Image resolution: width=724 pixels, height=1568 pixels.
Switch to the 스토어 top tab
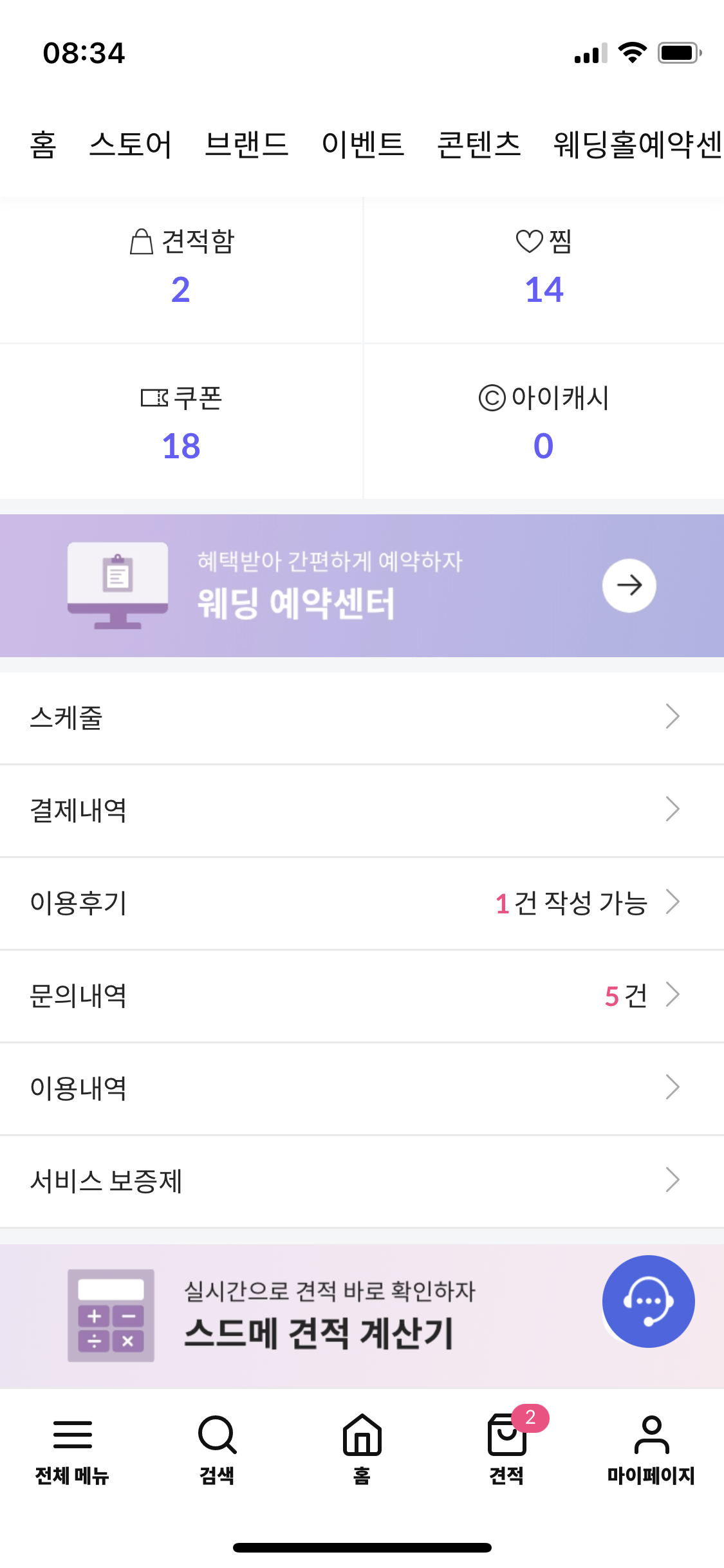(x=131, y=144)
